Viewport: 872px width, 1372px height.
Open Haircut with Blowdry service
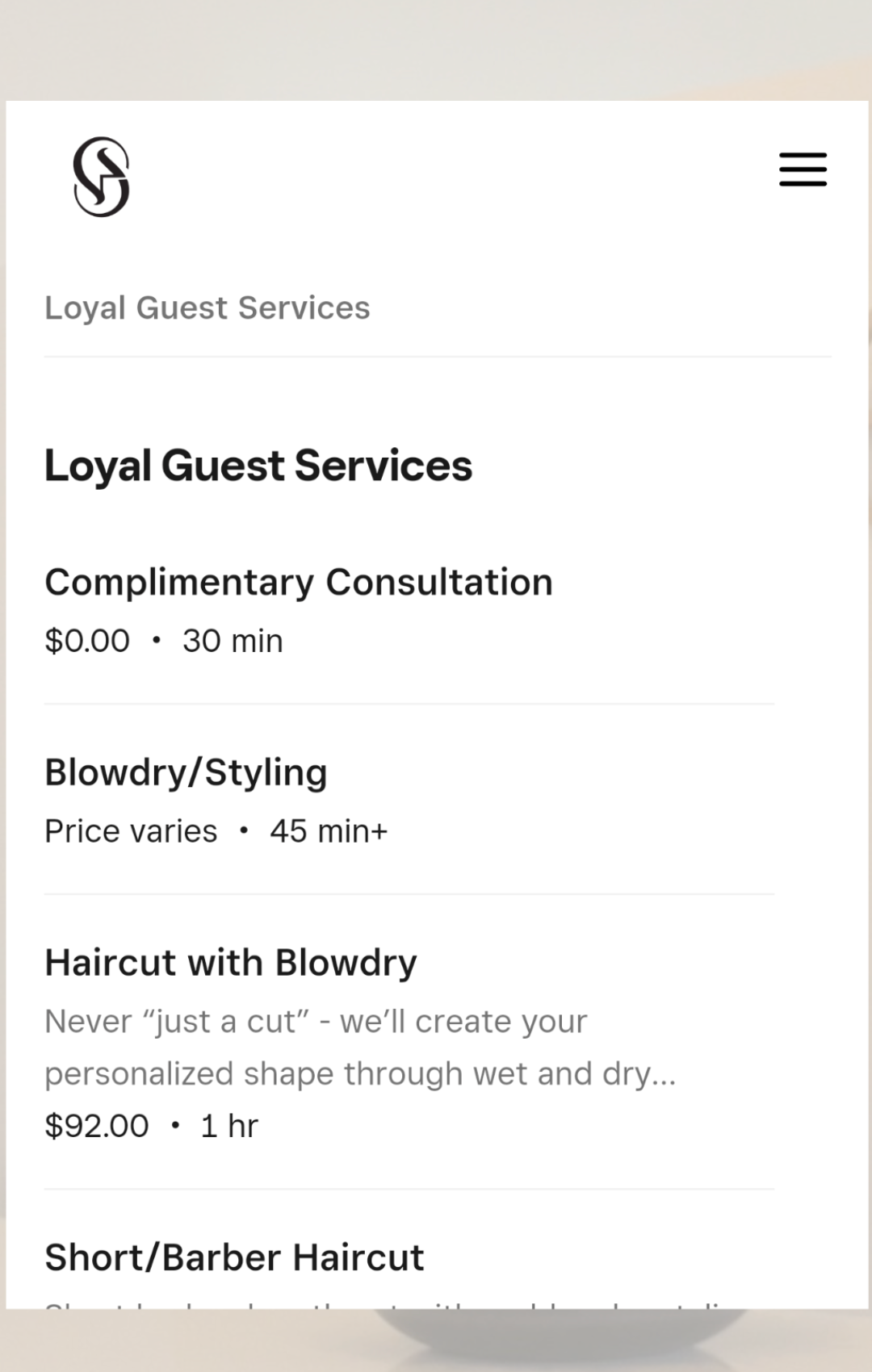click(x=231, y=963)
